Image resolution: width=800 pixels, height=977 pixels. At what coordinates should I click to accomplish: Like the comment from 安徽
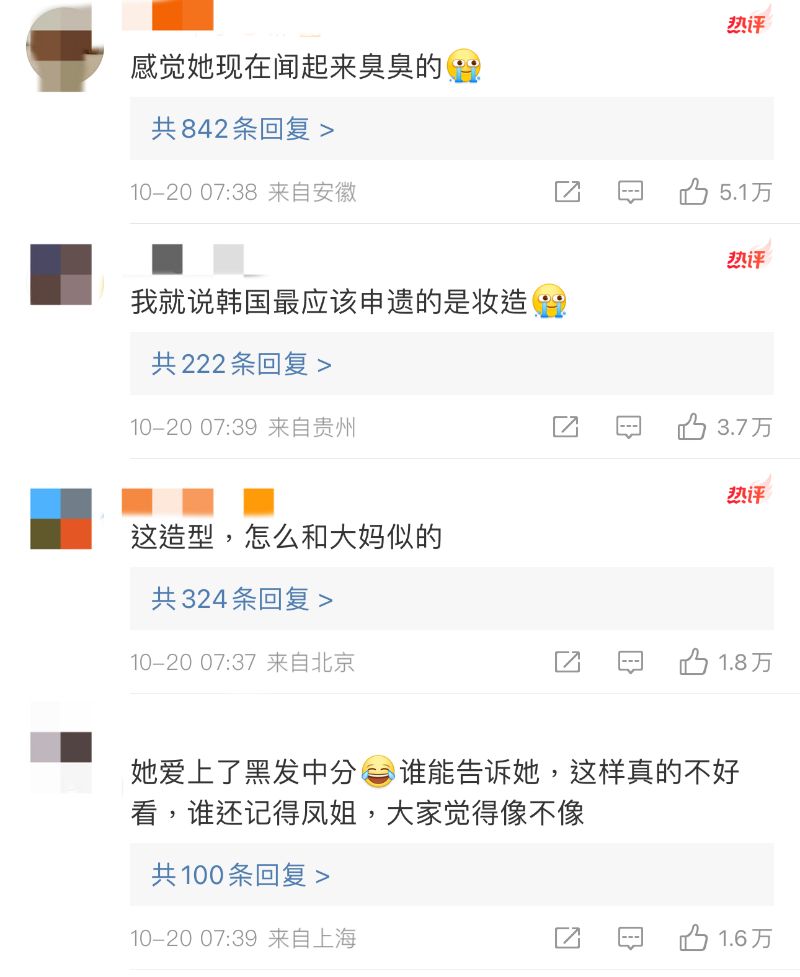pyautogui.click(x=693, y=192)
